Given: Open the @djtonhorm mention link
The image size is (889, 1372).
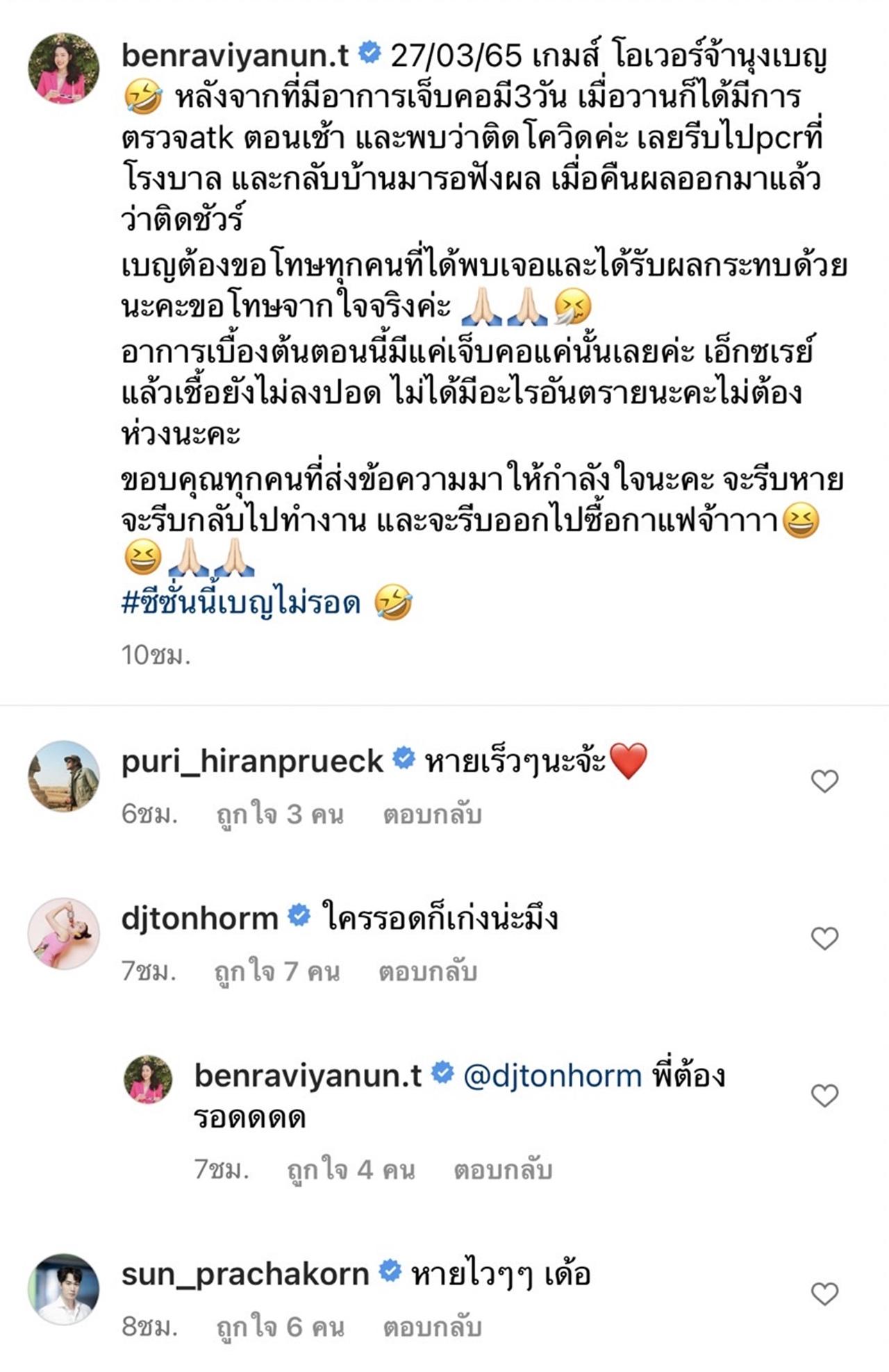Looking at the screenshot, I should click(552, 1076).
